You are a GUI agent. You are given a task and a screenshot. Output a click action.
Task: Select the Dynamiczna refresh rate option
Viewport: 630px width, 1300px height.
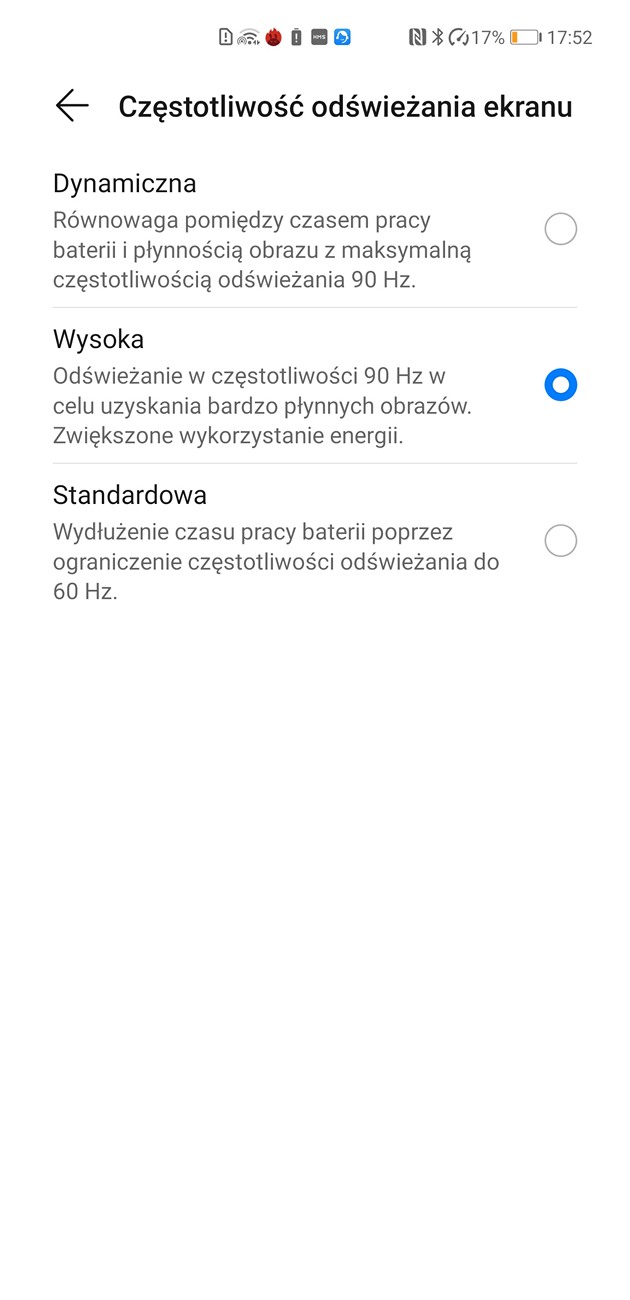tap(560, 229)
